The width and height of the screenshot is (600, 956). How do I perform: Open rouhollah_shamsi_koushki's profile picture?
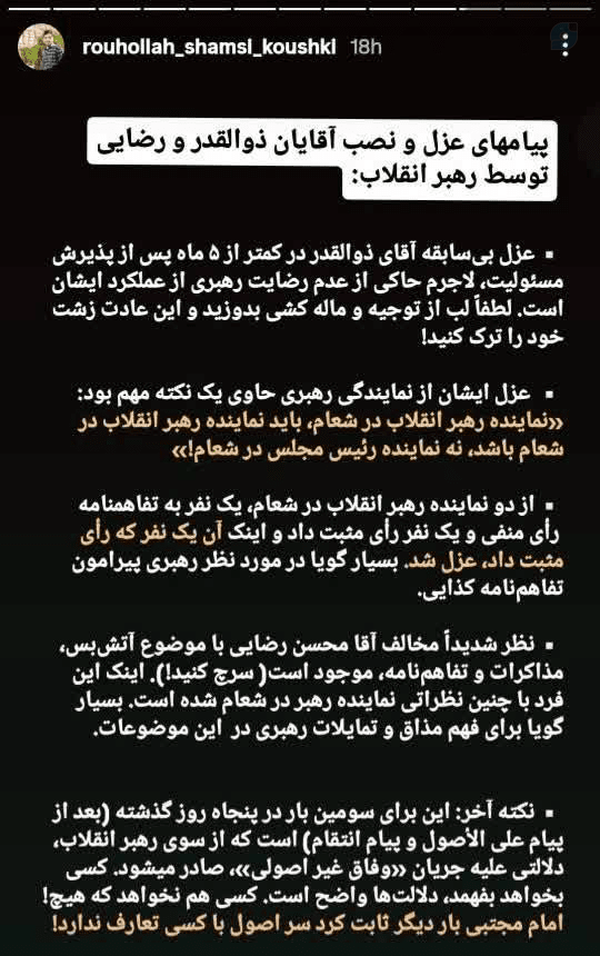[41, 47]
